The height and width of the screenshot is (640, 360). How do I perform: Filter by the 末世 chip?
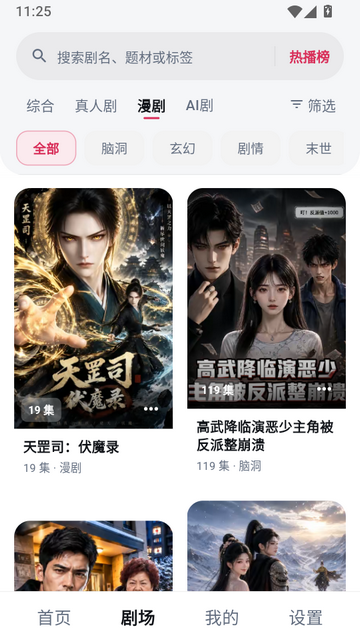coord(318,148)
